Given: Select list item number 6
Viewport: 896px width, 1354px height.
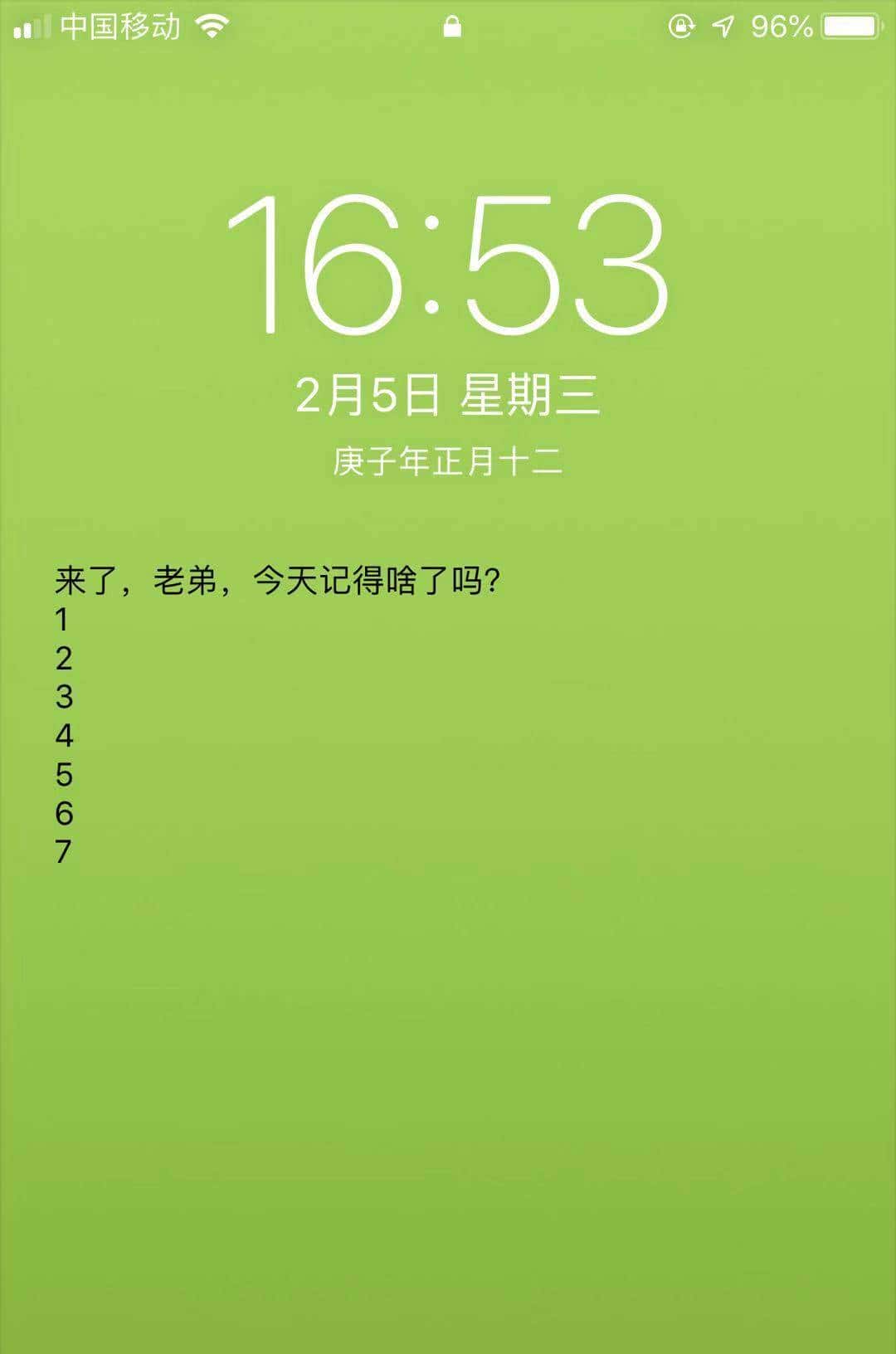Looking at the screenshot, I should click(x=61, y=812).
